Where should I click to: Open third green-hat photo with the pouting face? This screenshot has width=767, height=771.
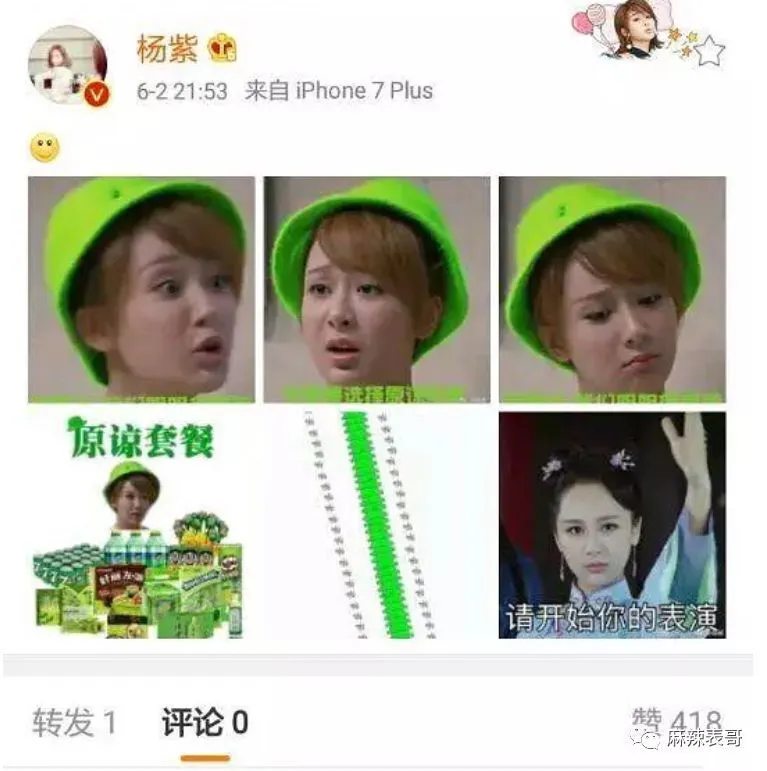point(612,289)
